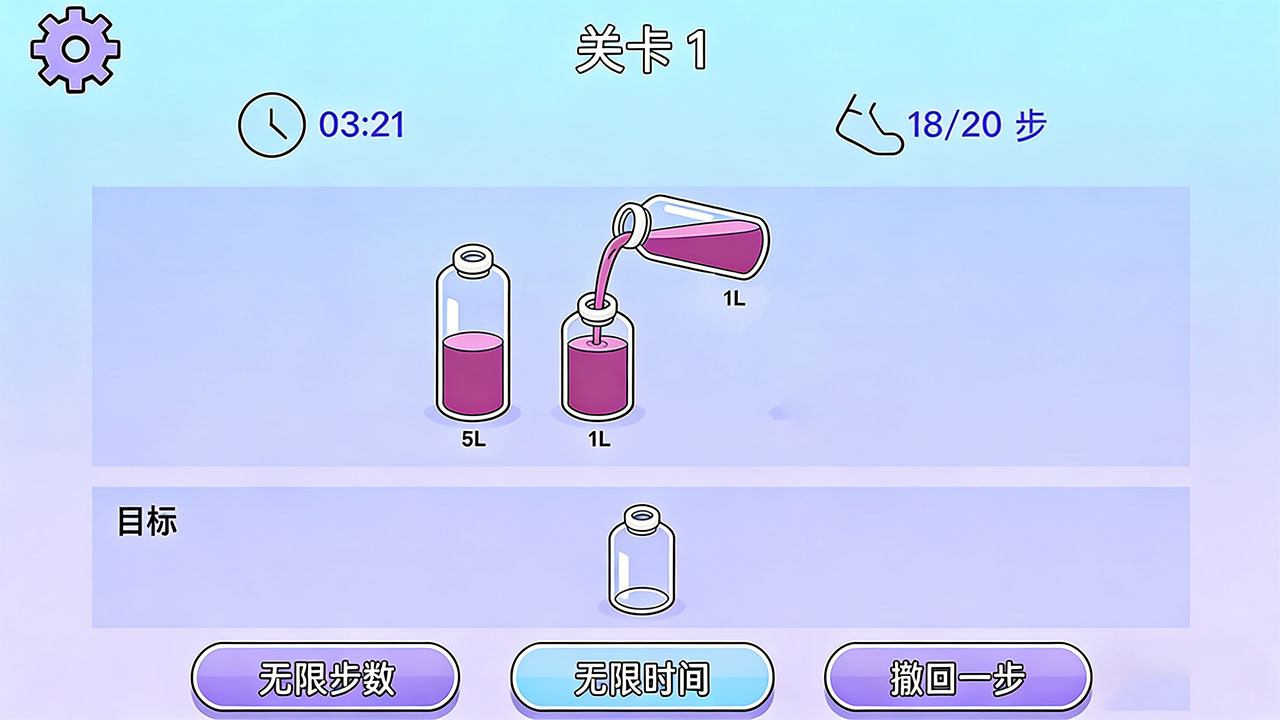
Task: Undo last move with 撤回一步
Action: tap(957, 679)
